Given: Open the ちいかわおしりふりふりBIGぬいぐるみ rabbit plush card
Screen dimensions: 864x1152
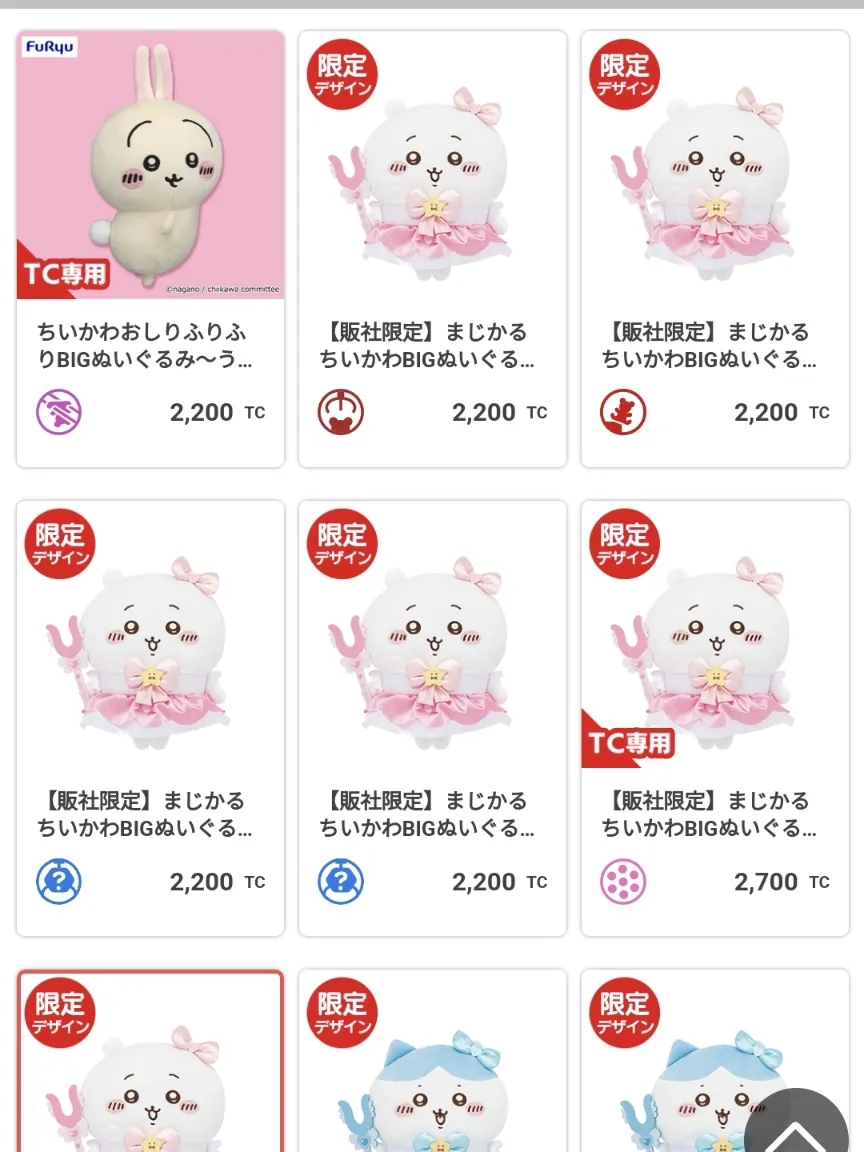Looking at the screenshot, I should click(150, 248).
